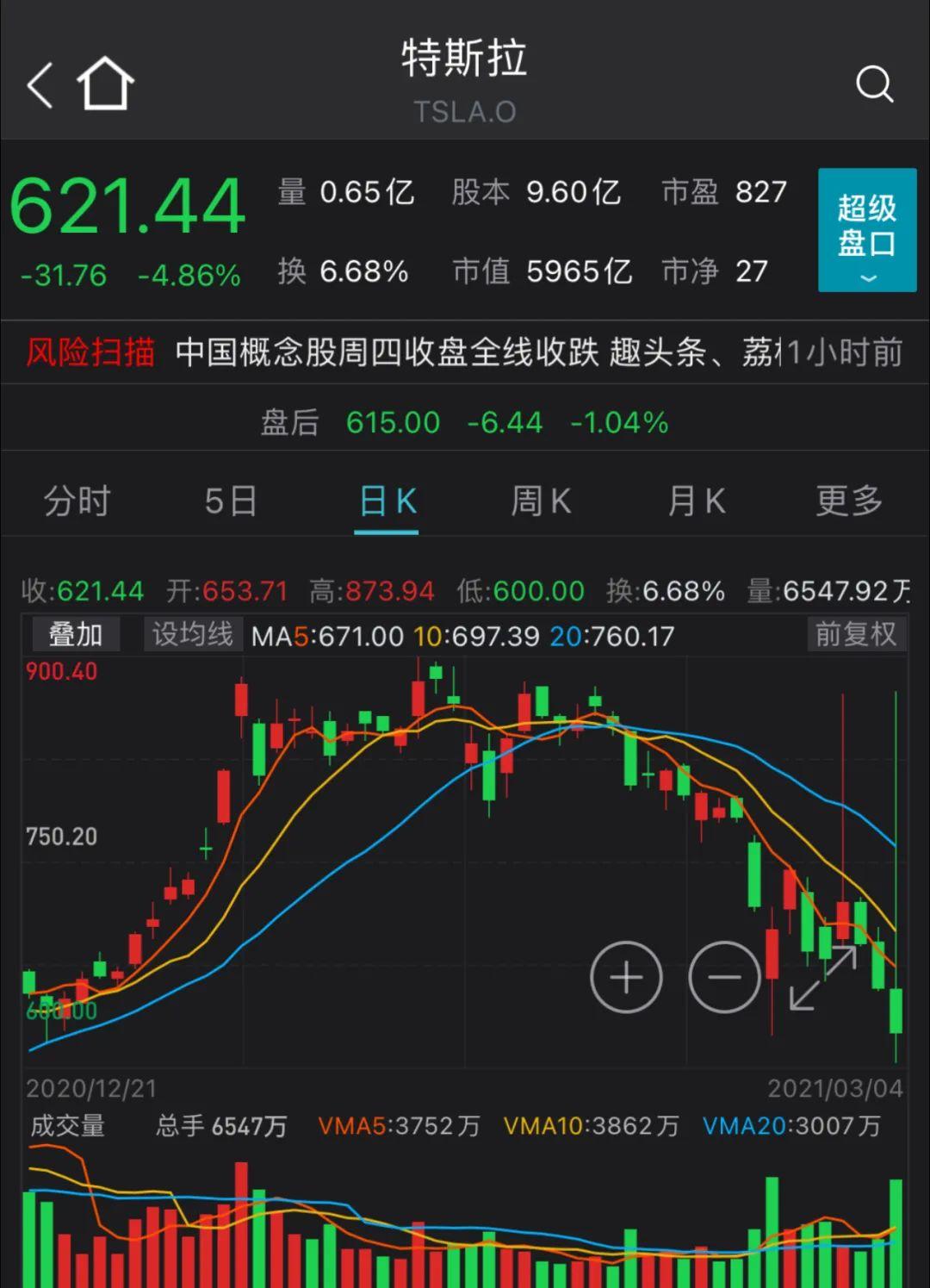The height and width of the screenshot is (1288, 930).
Task: Switch to the 5日 chart tab
Action: (x=231, y=501)
